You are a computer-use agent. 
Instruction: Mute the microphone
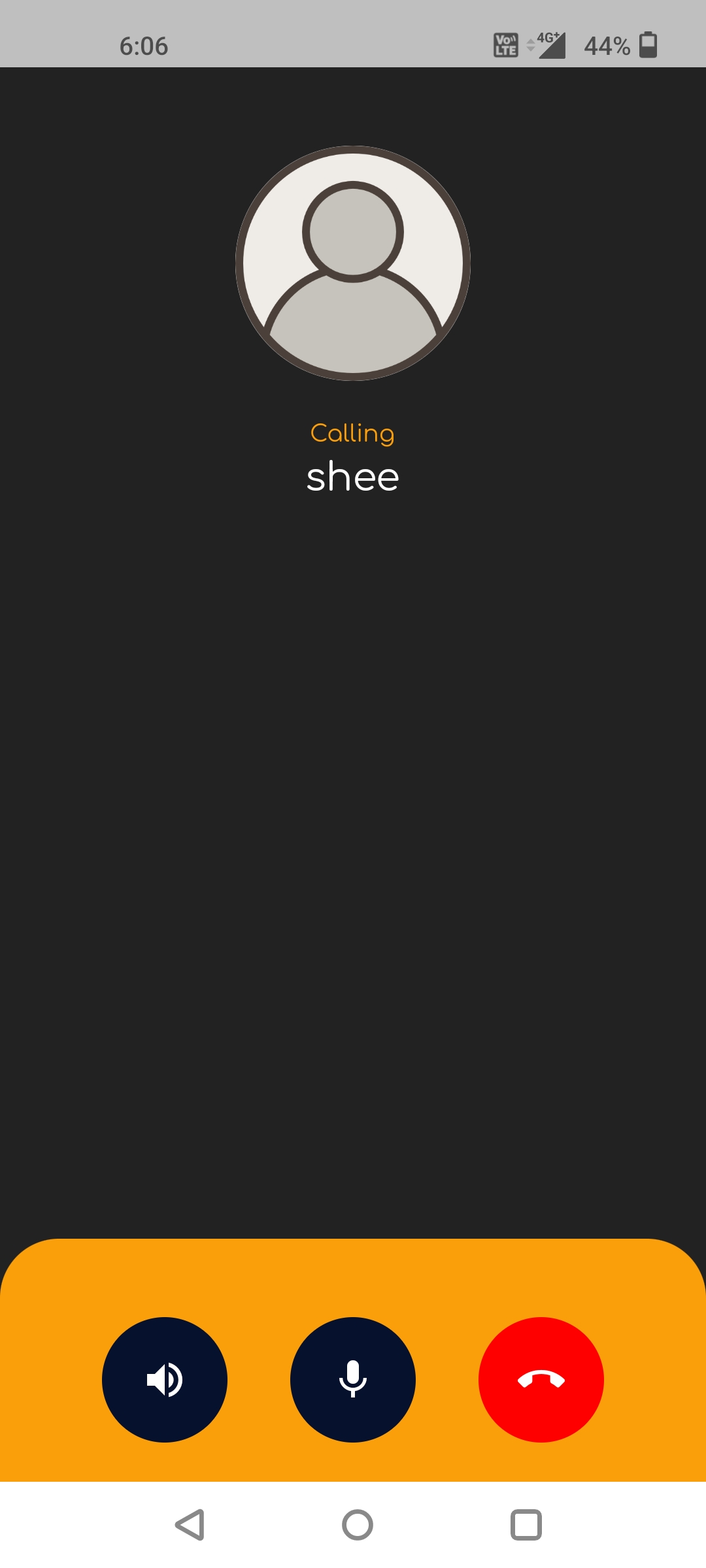pyautogui.click(x=353, y=1379)
